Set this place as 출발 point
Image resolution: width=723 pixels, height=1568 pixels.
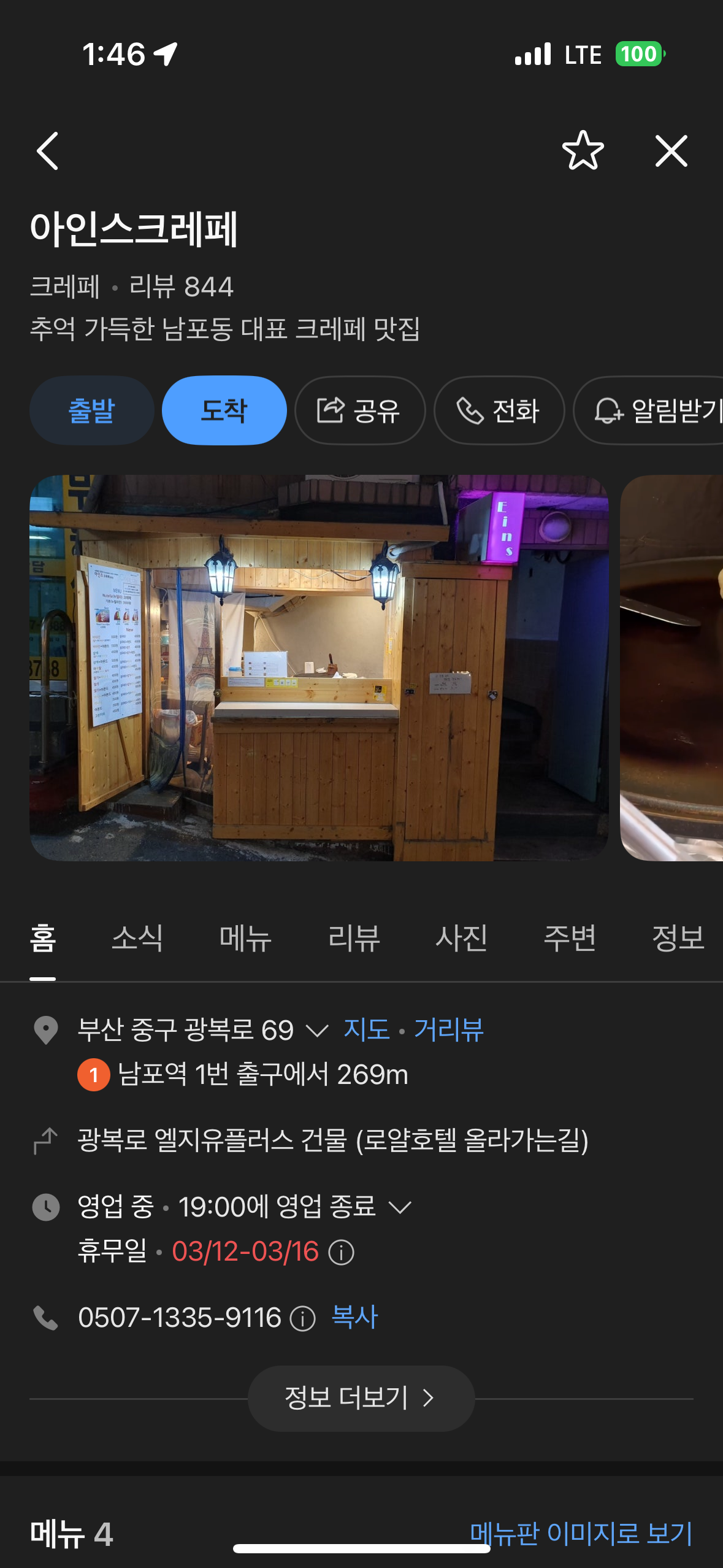pyautogui.click(x=92, y=410)
